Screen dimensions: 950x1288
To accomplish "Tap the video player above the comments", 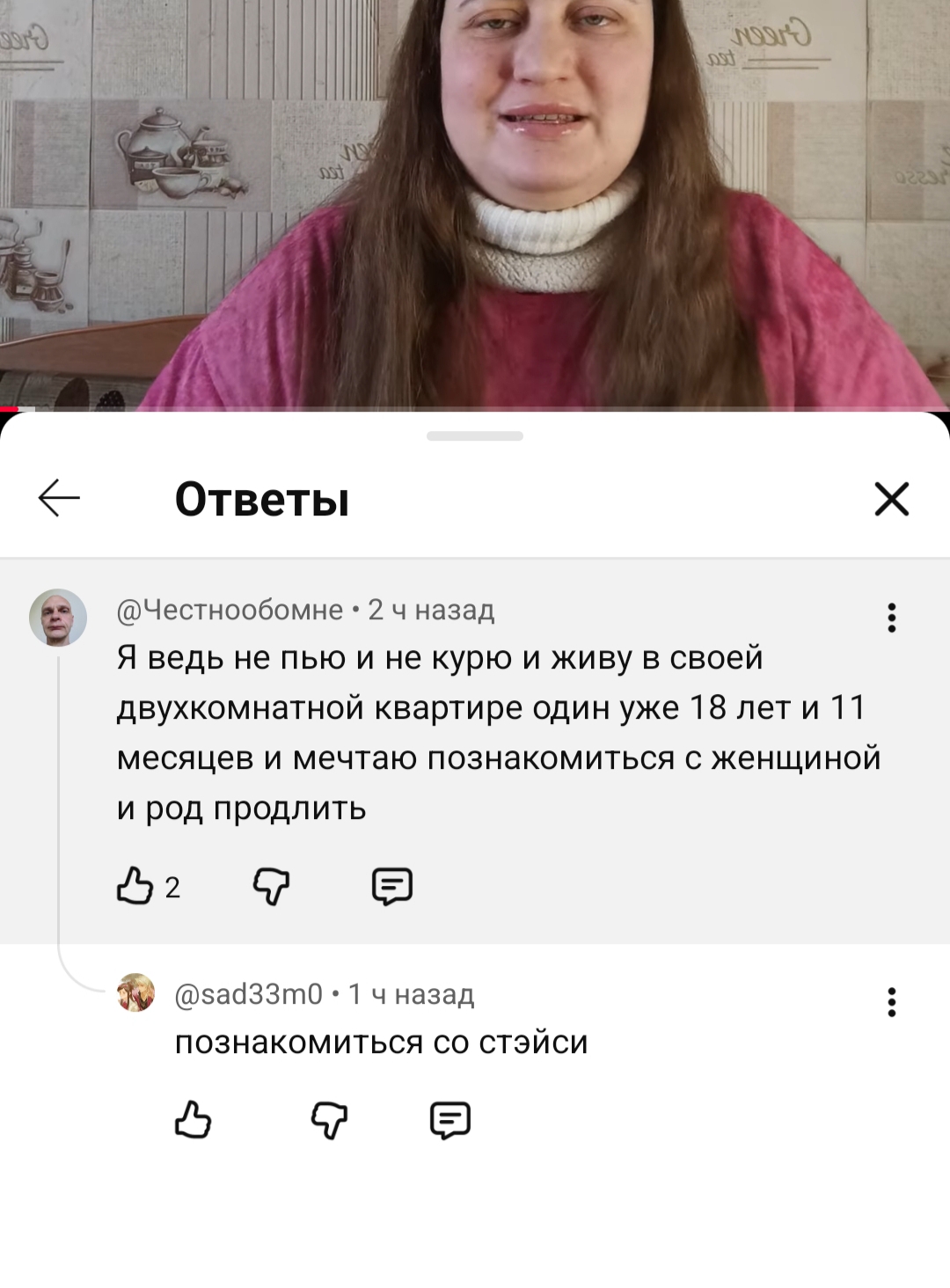I will [x=475, y=202].
